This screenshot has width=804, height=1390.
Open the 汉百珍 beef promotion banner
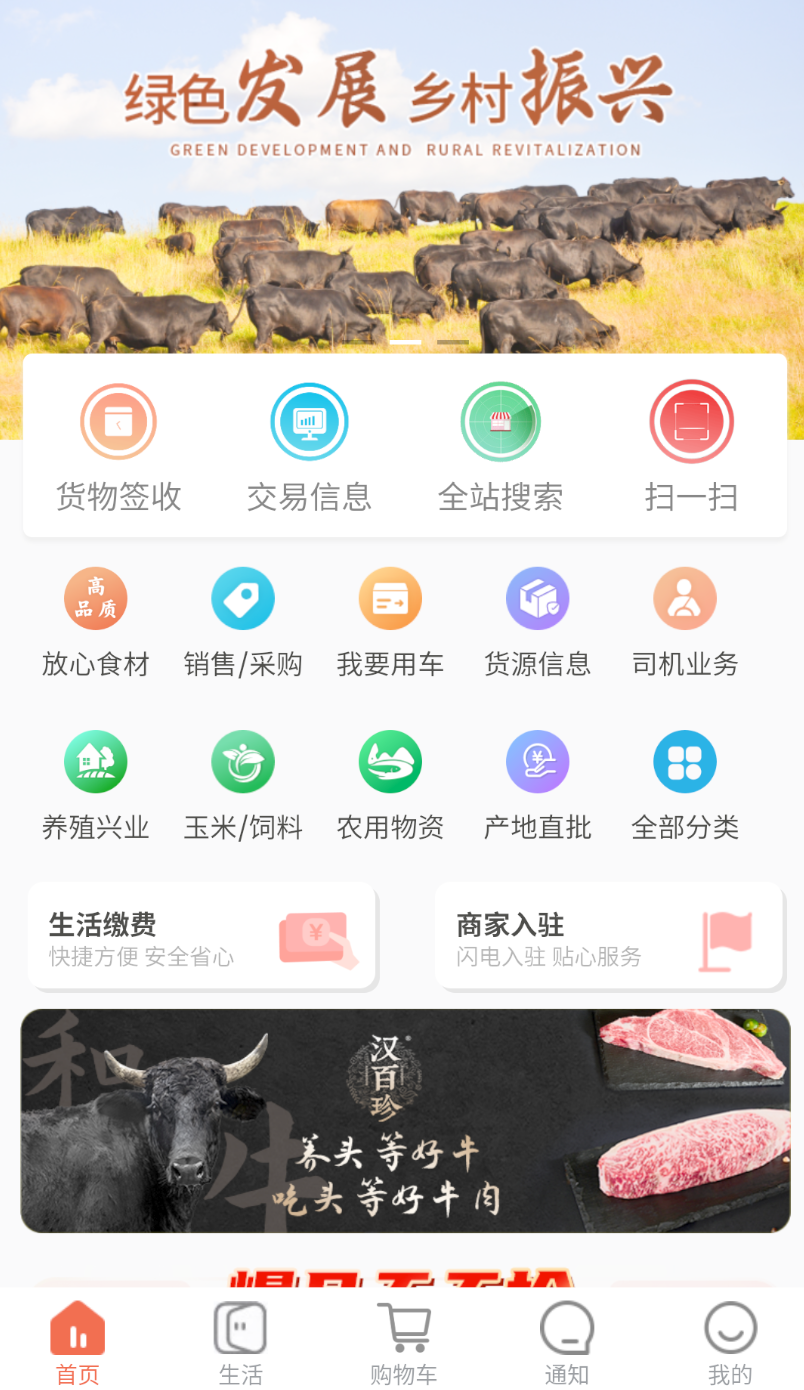402,1120
